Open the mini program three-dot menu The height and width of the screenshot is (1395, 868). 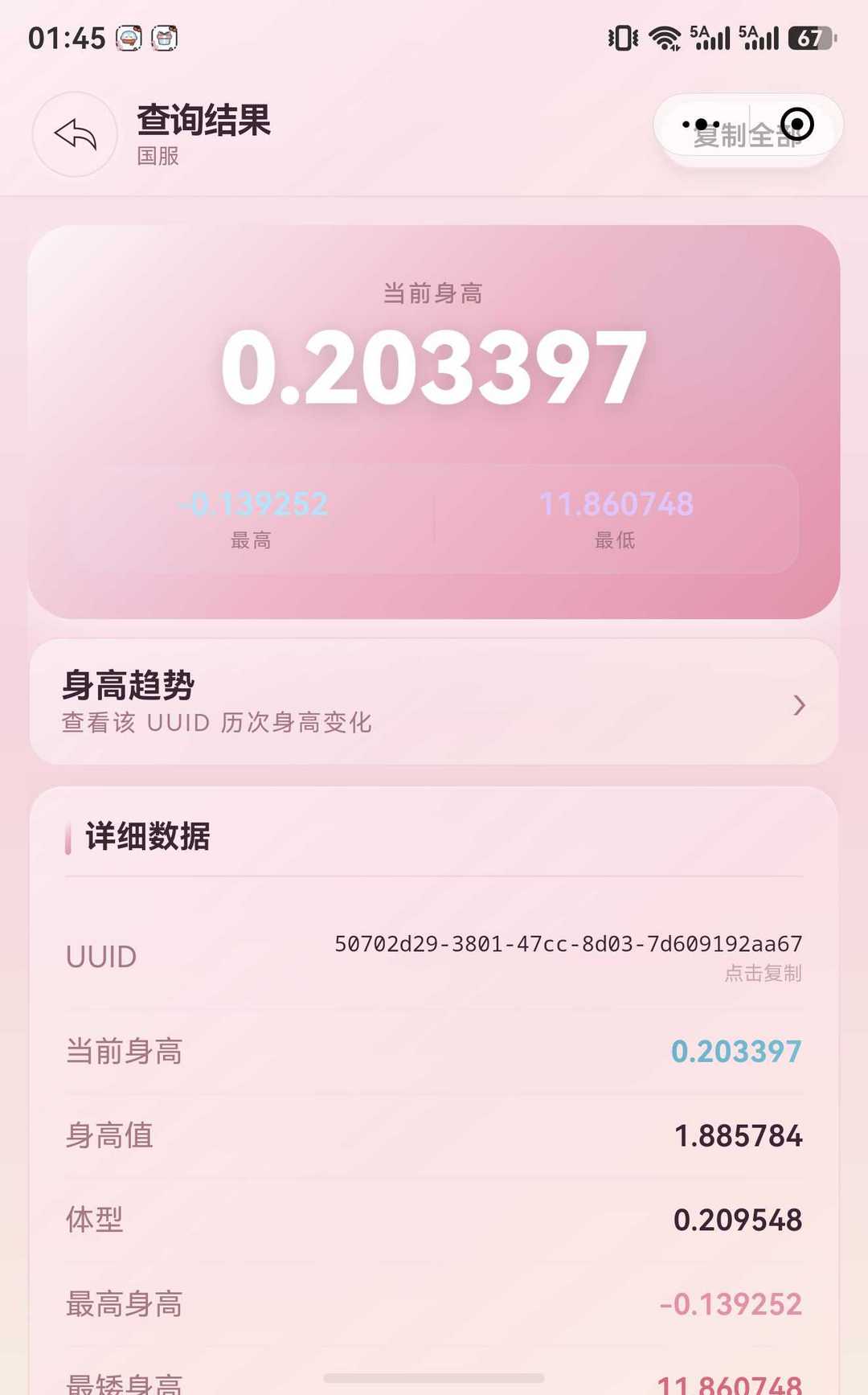pyautogui.click(x=701, y=125)
